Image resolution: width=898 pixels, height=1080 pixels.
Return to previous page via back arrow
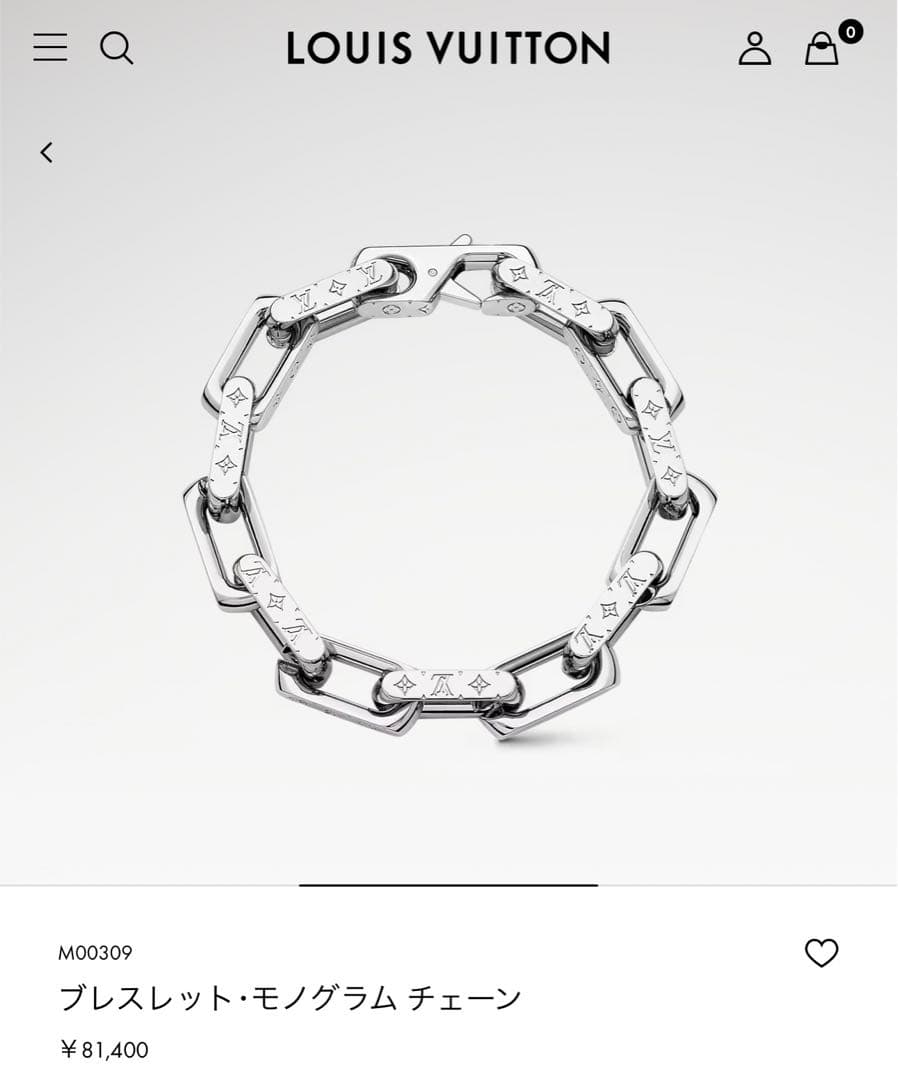[x=45, y=152]
